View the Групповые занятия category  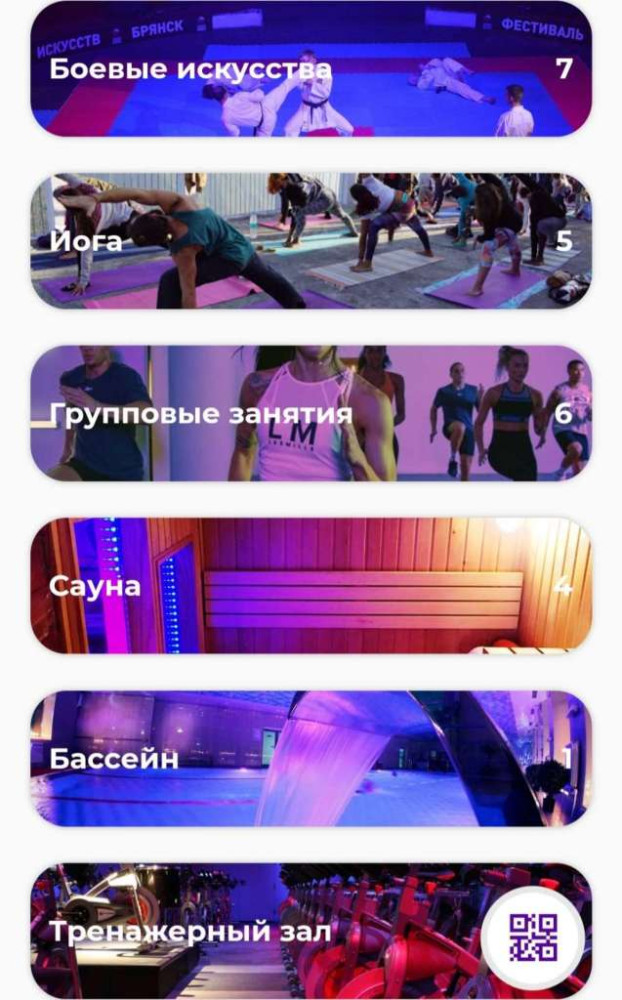(x=310, y=414)
